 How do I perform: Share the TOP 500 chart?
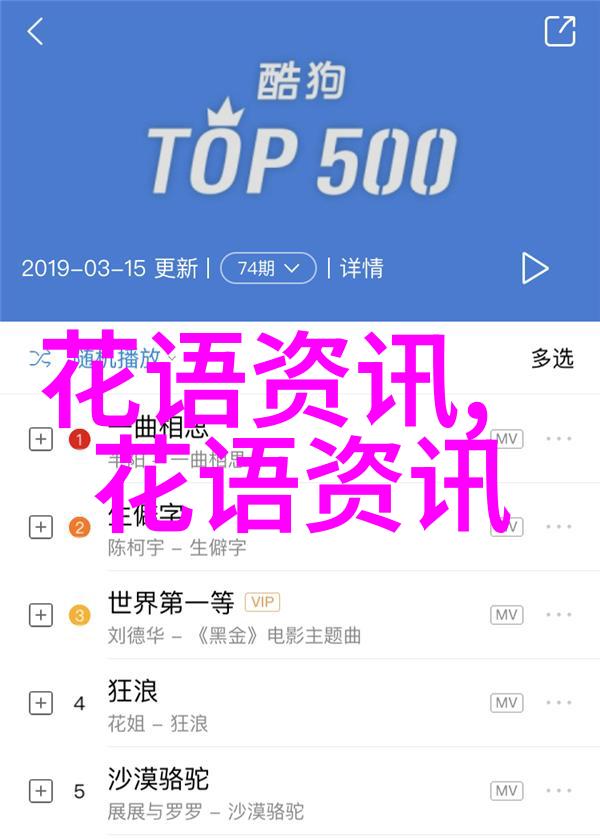pyautogui.click(x=559, y=31)
